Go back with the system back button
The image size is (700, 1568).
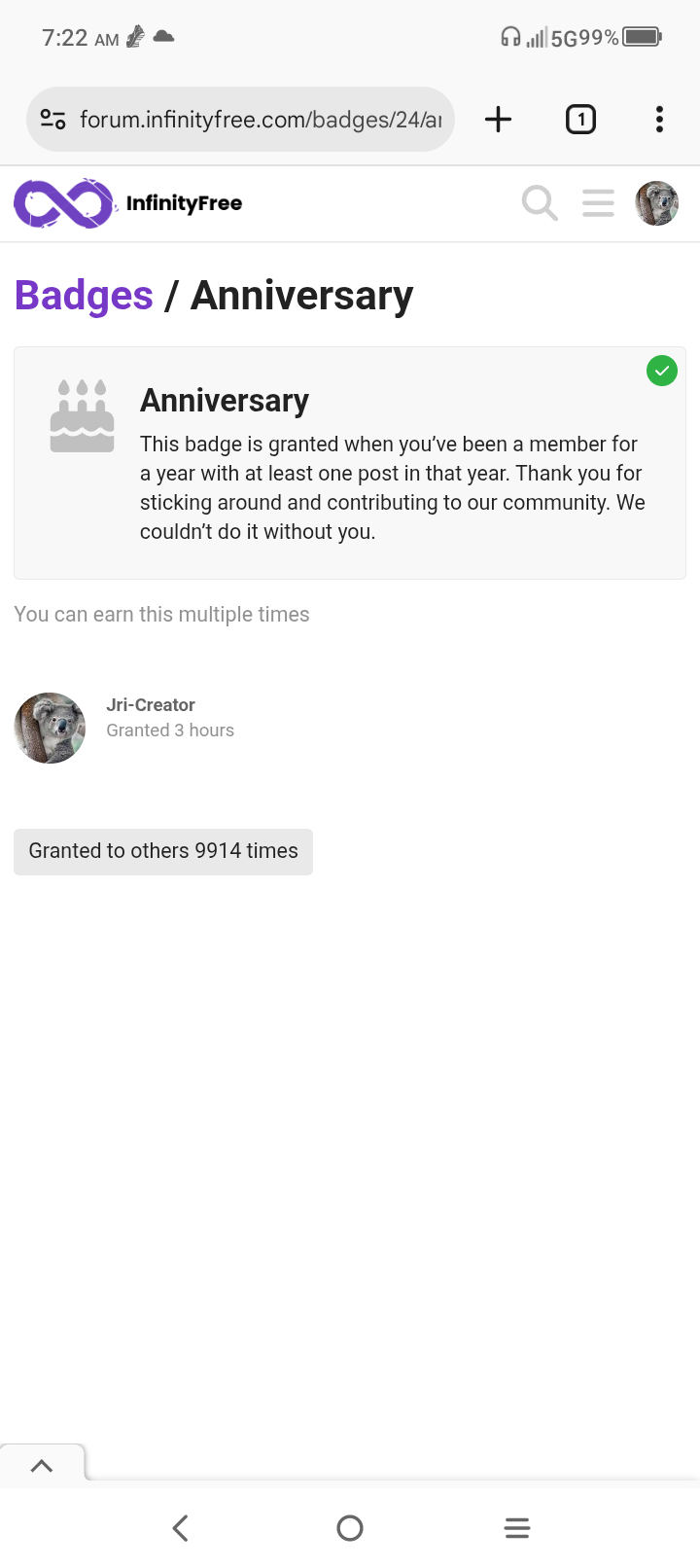coord(180,1528)
